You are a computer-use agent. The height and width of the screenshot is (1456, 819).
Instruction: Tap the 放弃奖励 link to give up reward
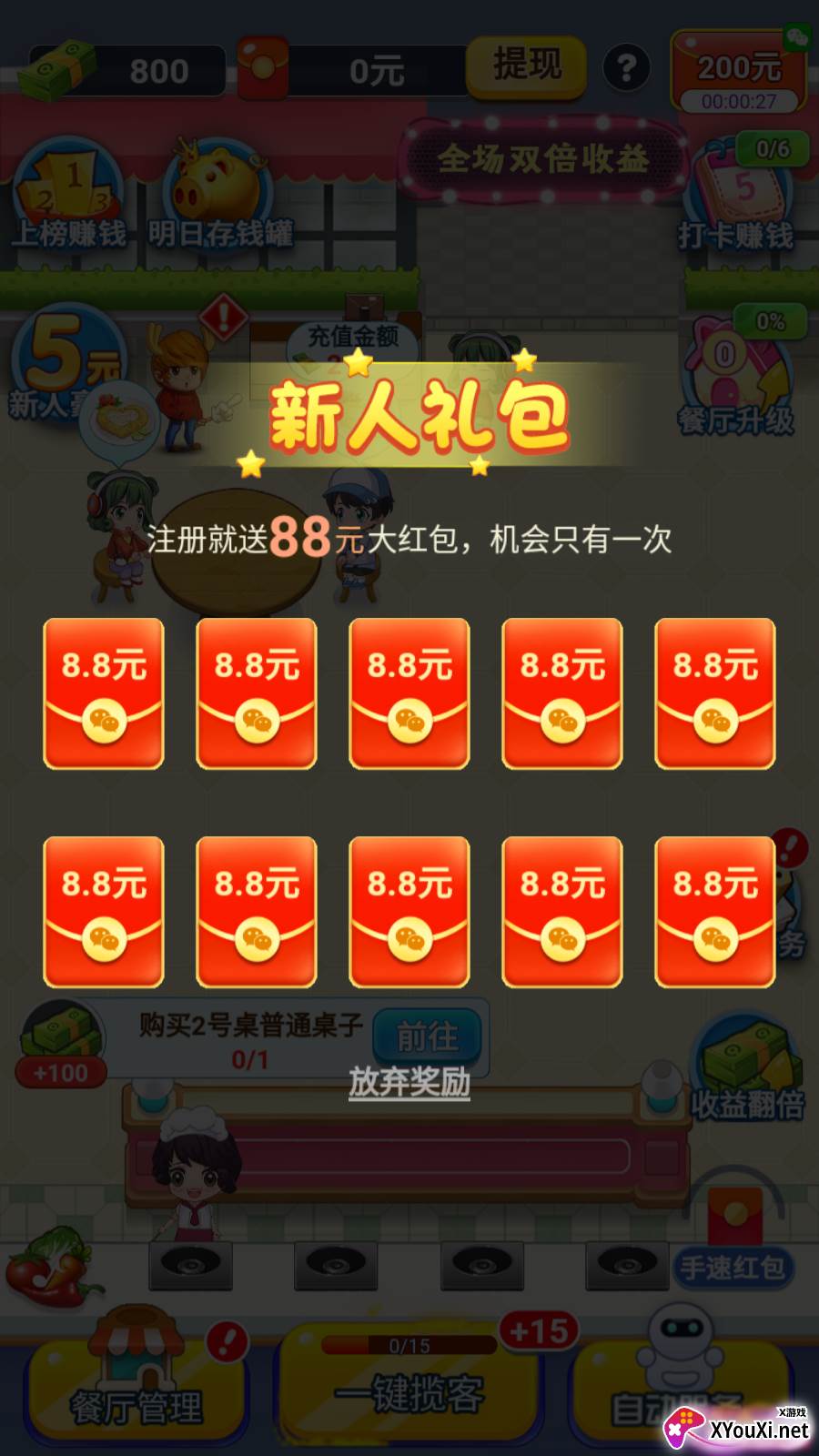coord(409,1082)
